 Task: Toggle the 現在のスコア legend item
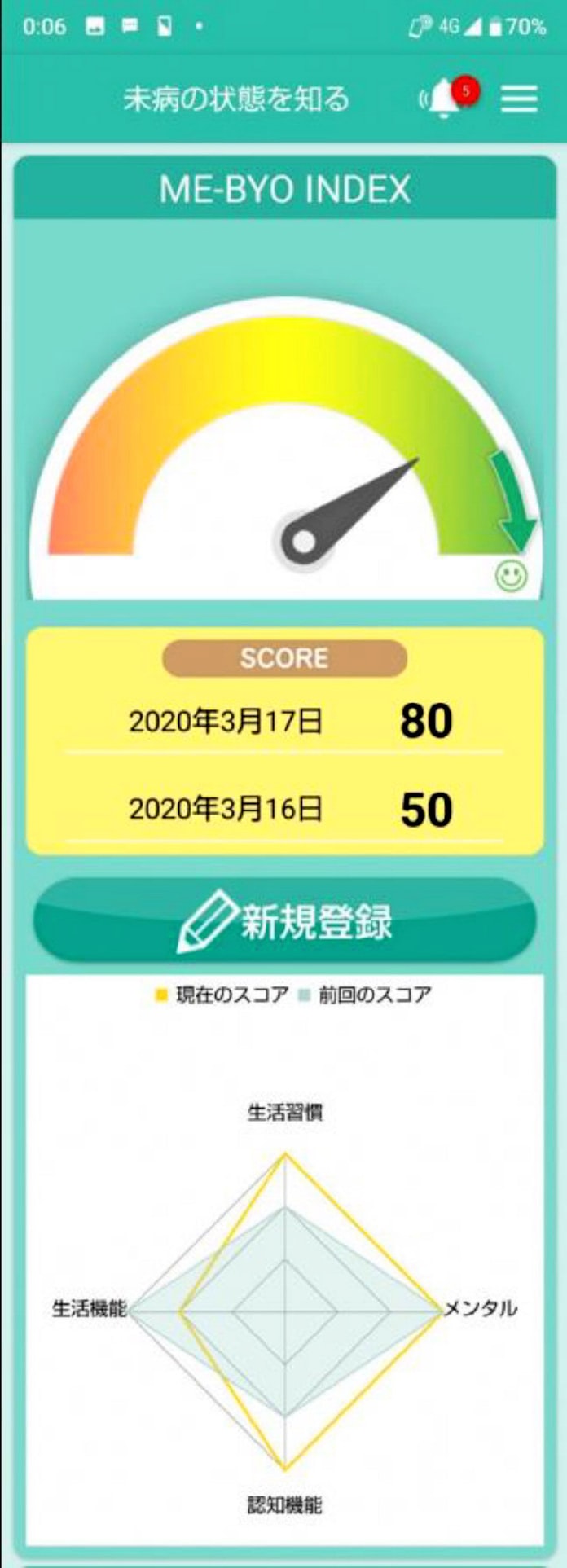223,995
